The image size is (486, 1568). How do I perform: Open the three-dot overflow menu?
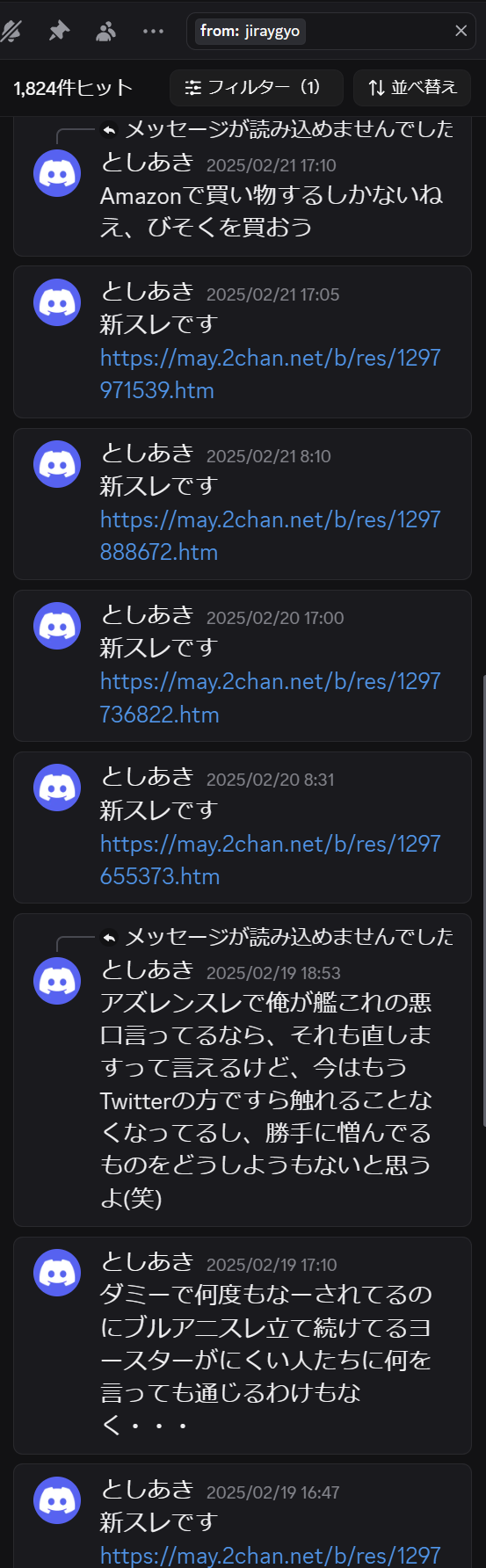tap(153, 32)
